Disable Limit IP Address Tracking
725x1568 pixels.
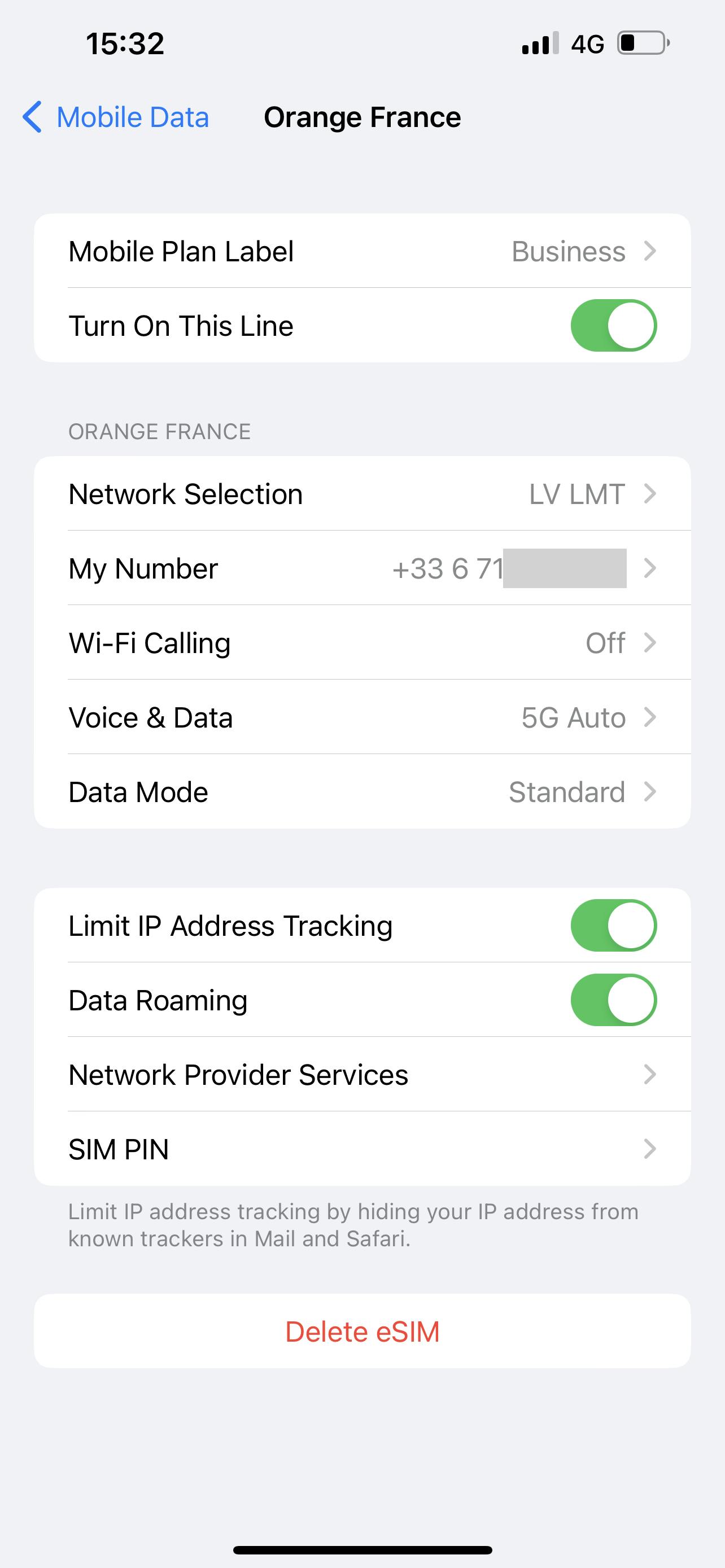pos(613,925)
